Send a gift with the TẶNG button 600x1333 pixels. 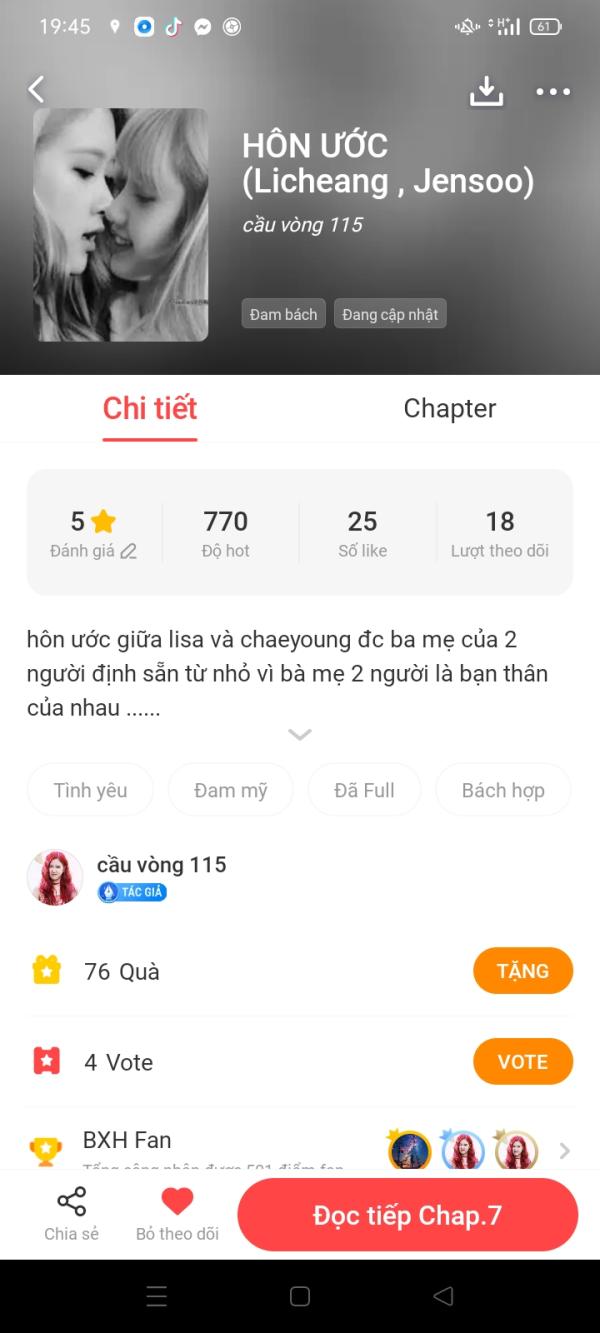[x=522, y=971]
